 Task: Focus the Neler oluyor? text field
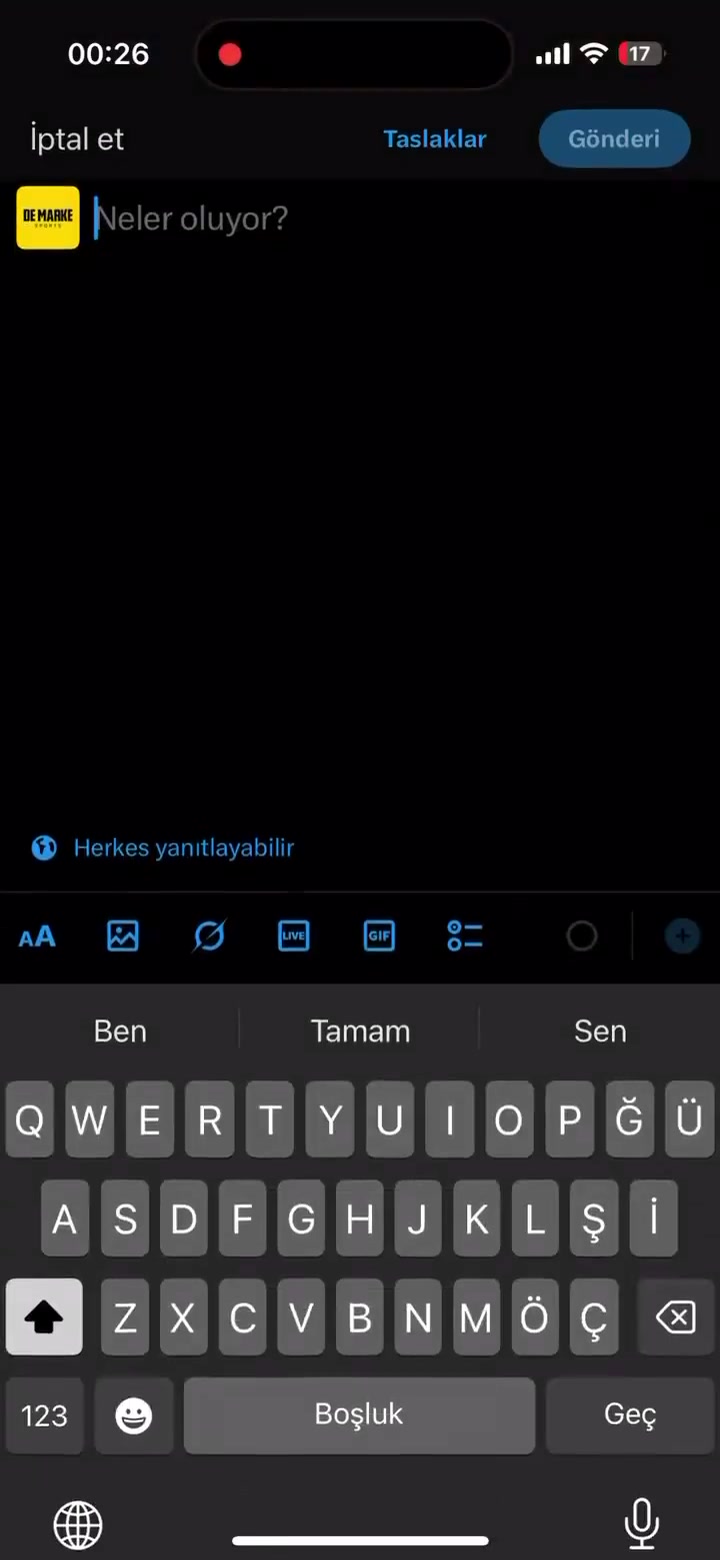click(300, 219)
